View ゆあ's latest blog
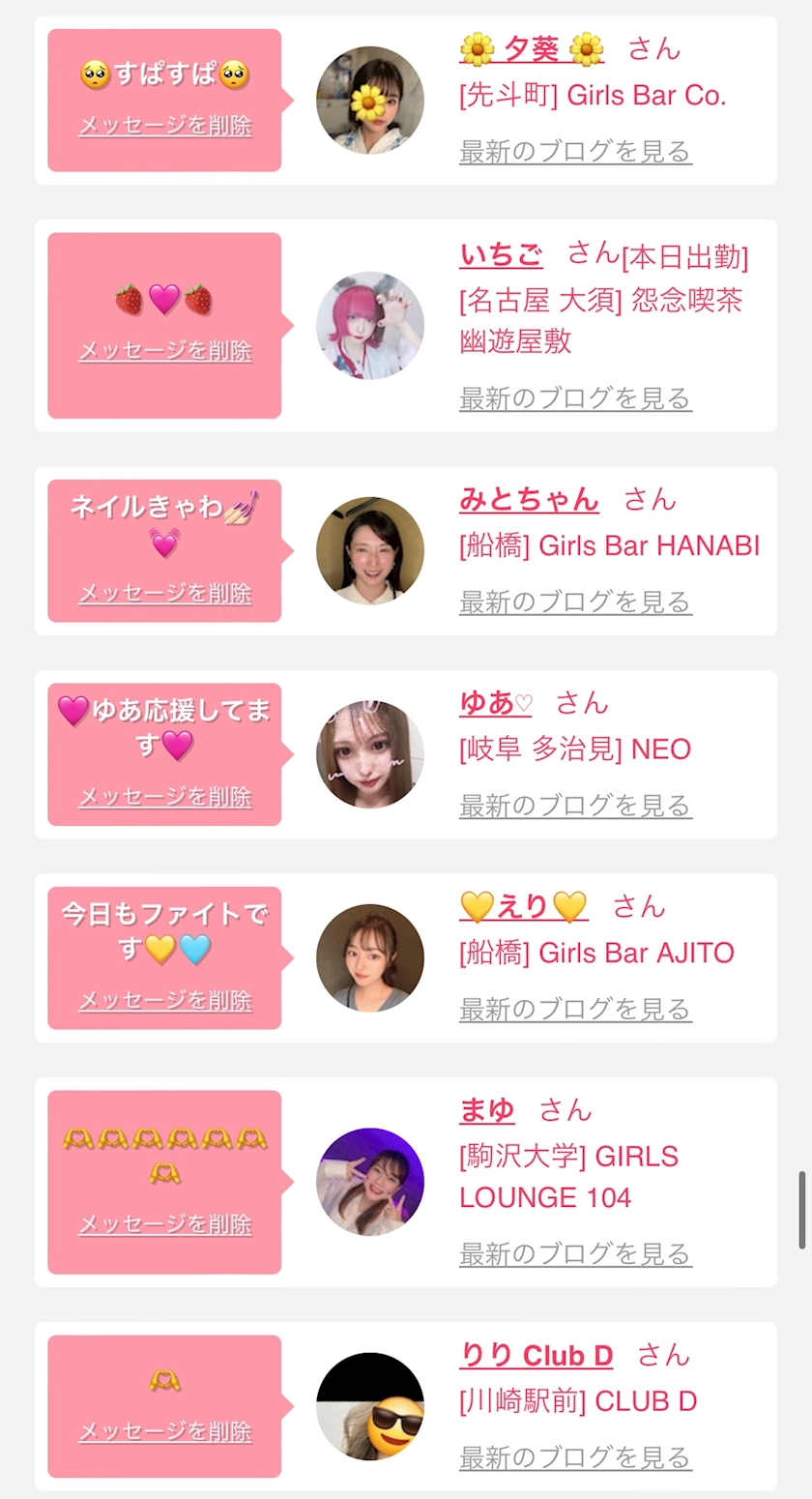Image resolution: width=812 pixels, height=1499 pixels. 575,806
